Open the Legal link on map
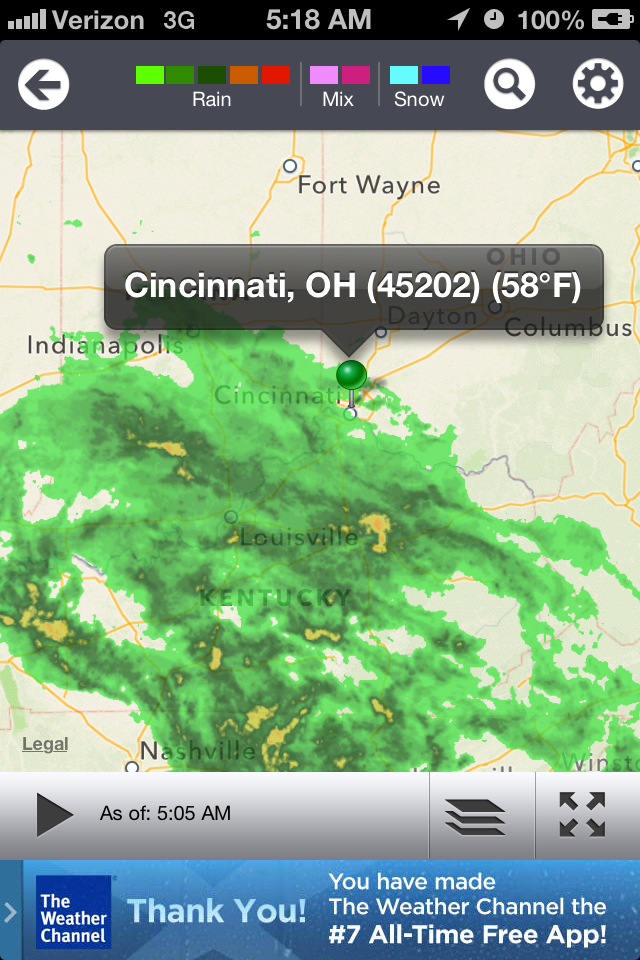The width and height of the screenshot is (640, 960). (45, 744)
